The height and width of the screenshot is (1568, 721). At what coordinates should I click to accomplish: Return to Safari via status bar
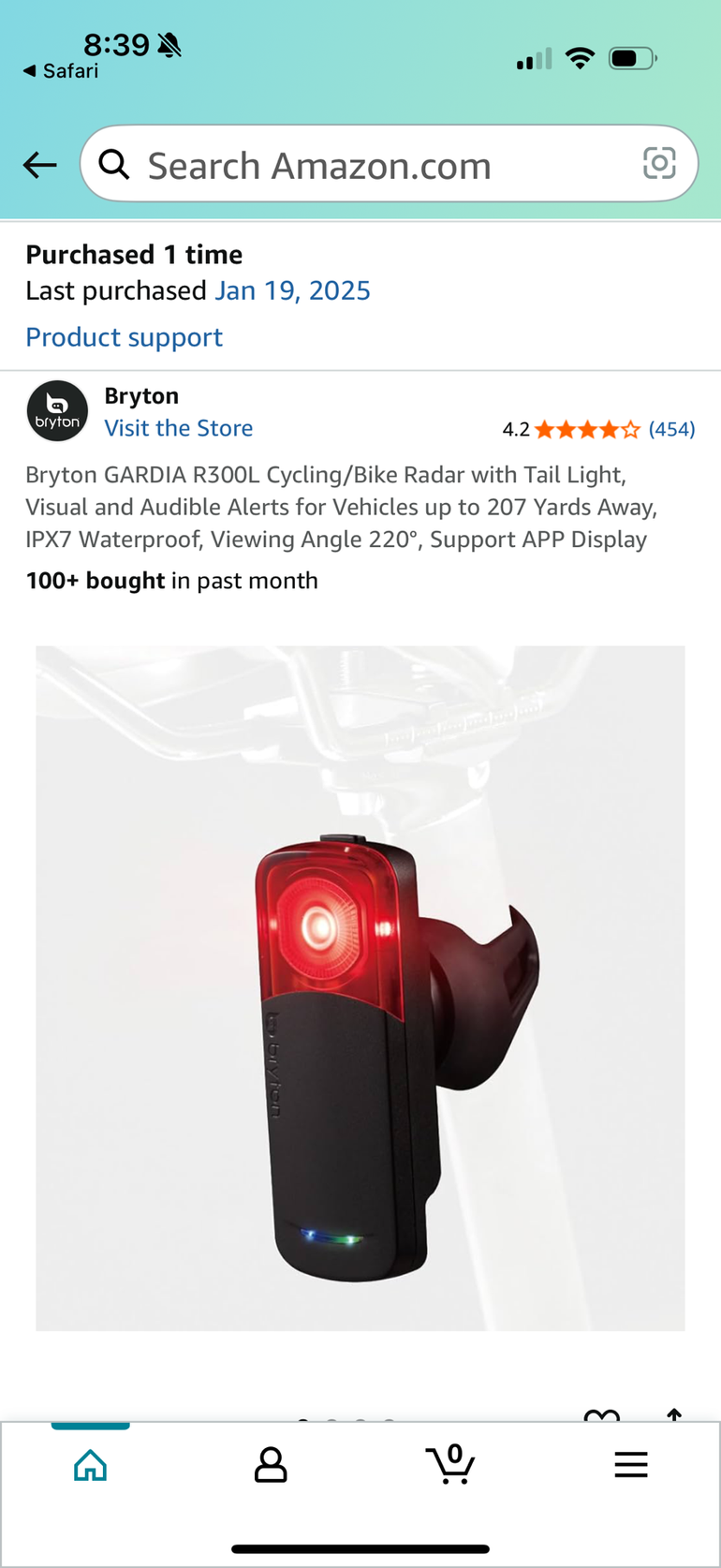61,71
